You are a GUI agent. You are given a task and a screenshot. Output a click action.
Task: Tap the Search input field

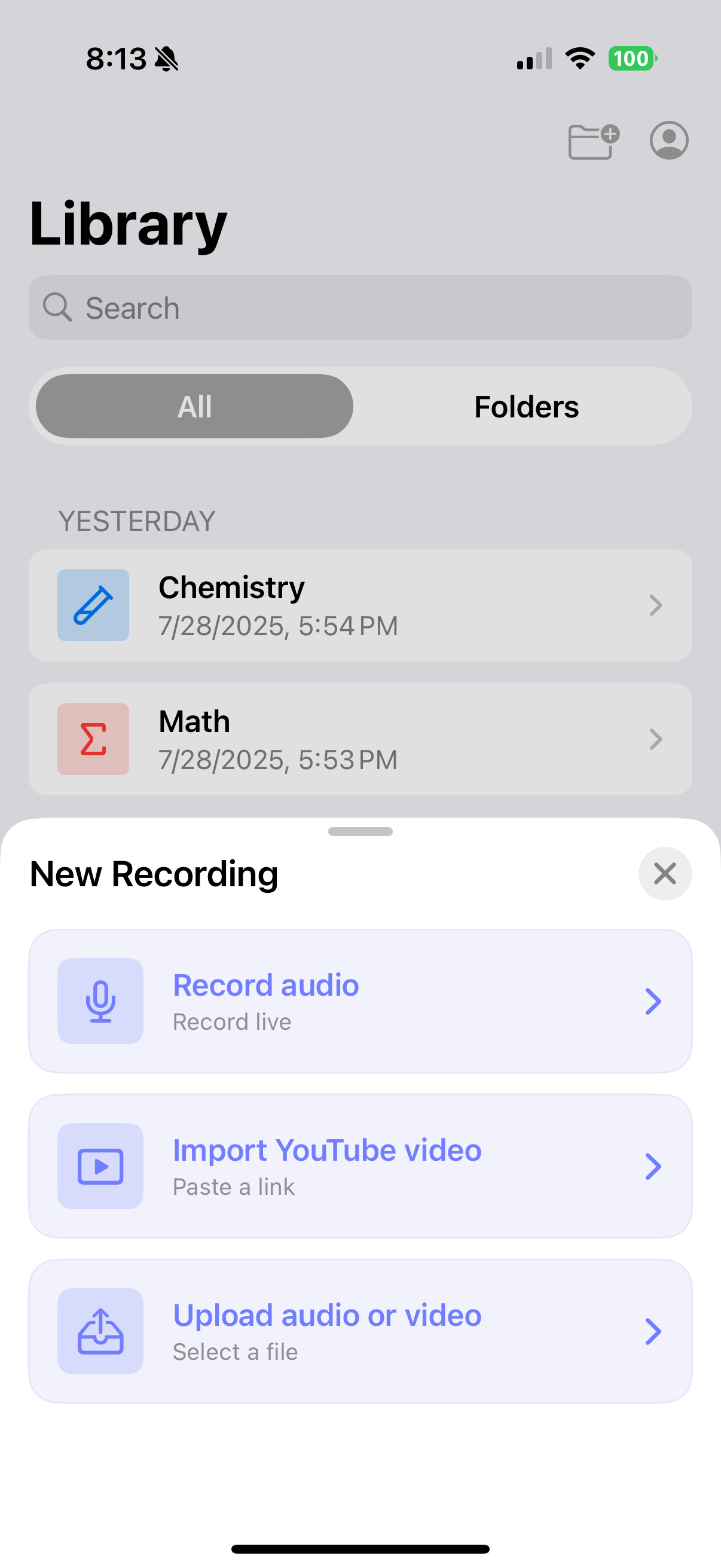(360, 307)
